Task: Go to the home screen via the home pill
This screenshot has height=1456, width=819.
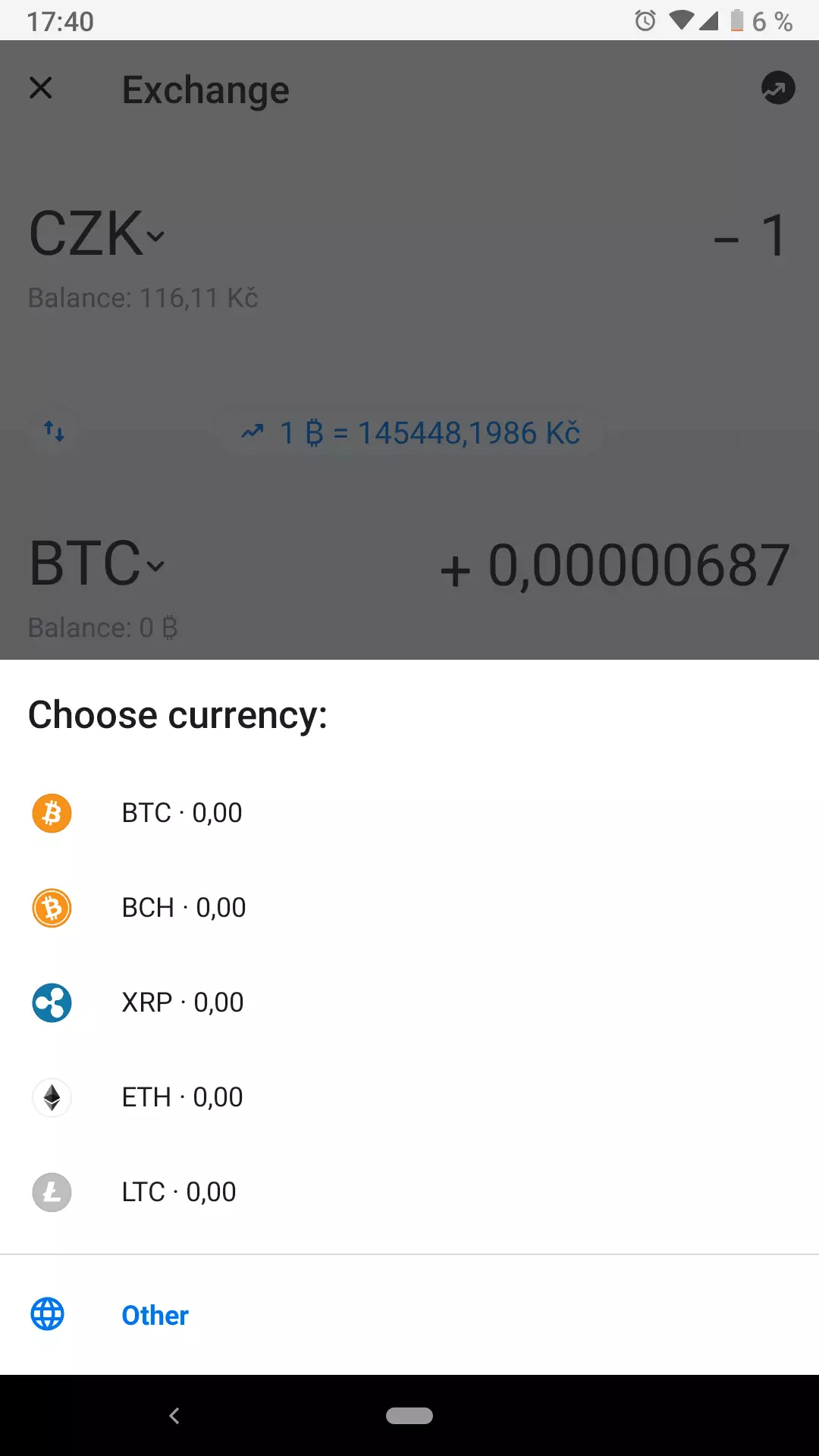Action: tap(409, 1416)
